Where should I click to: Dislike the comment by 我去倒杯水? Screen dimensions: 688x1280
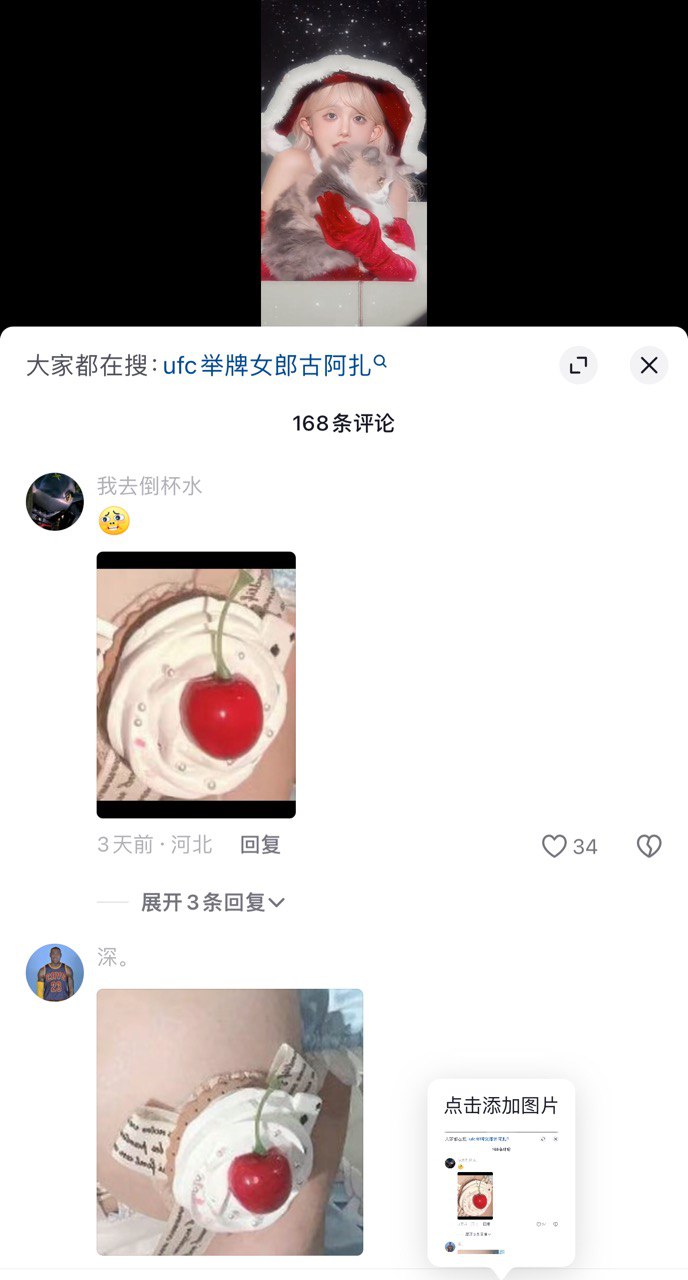pos(649,846)
